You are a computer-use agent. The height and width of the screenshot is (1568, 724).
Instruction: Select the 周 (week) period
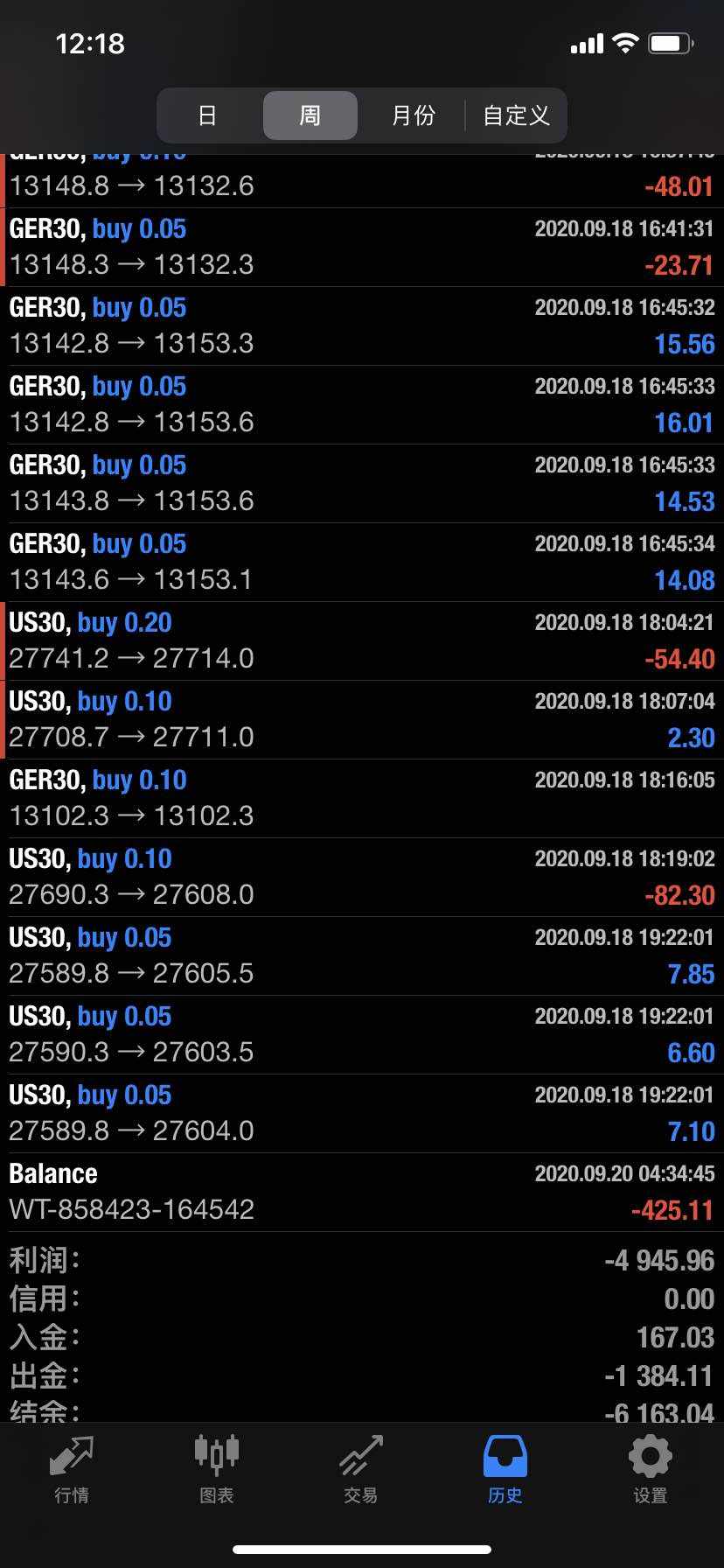click(310, 115)
